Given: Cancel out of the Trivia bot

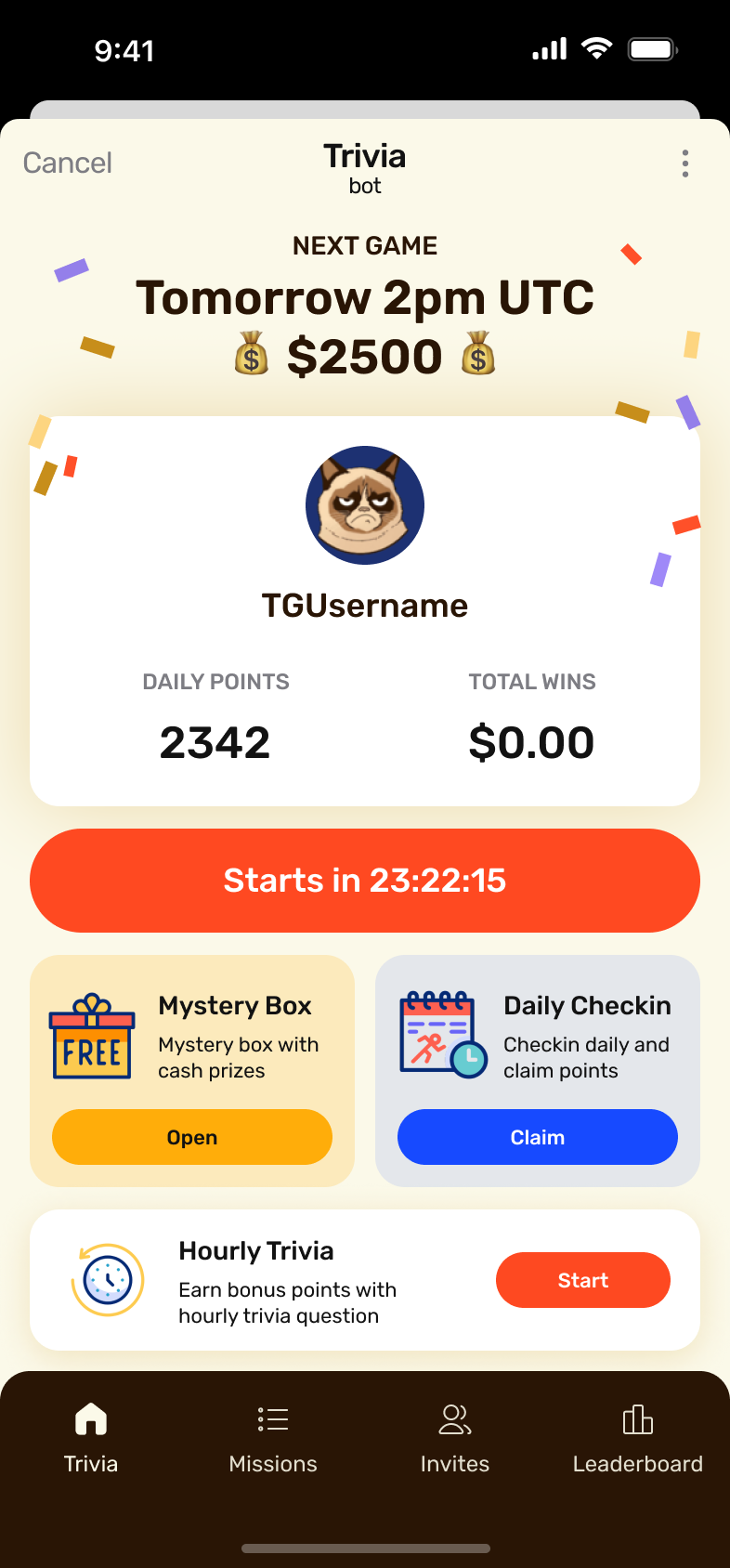Looking at the screenshot, I should (66, 163).
